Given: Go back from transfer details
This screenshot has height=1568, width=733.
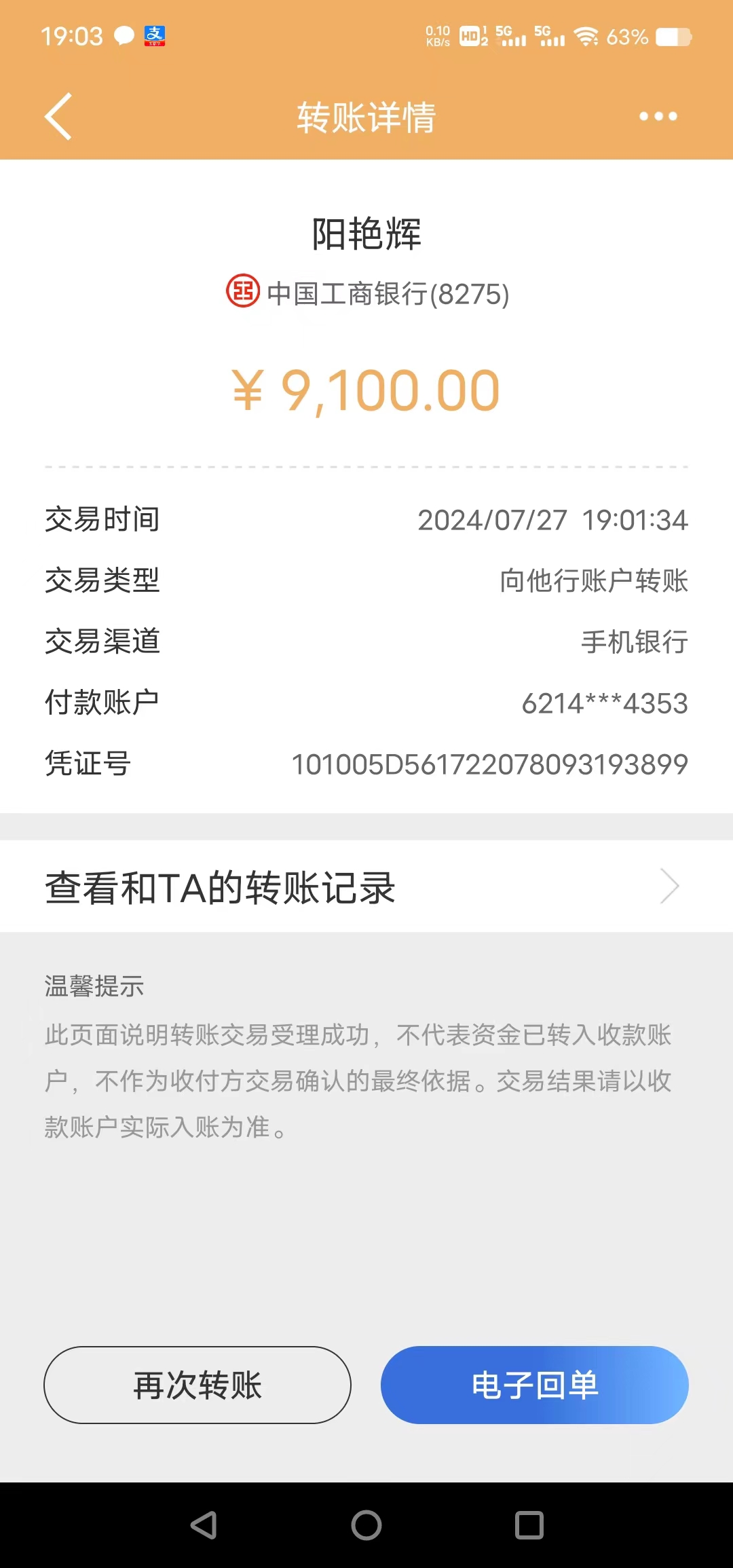Looking at the screenshot, I should pos(58,117).
